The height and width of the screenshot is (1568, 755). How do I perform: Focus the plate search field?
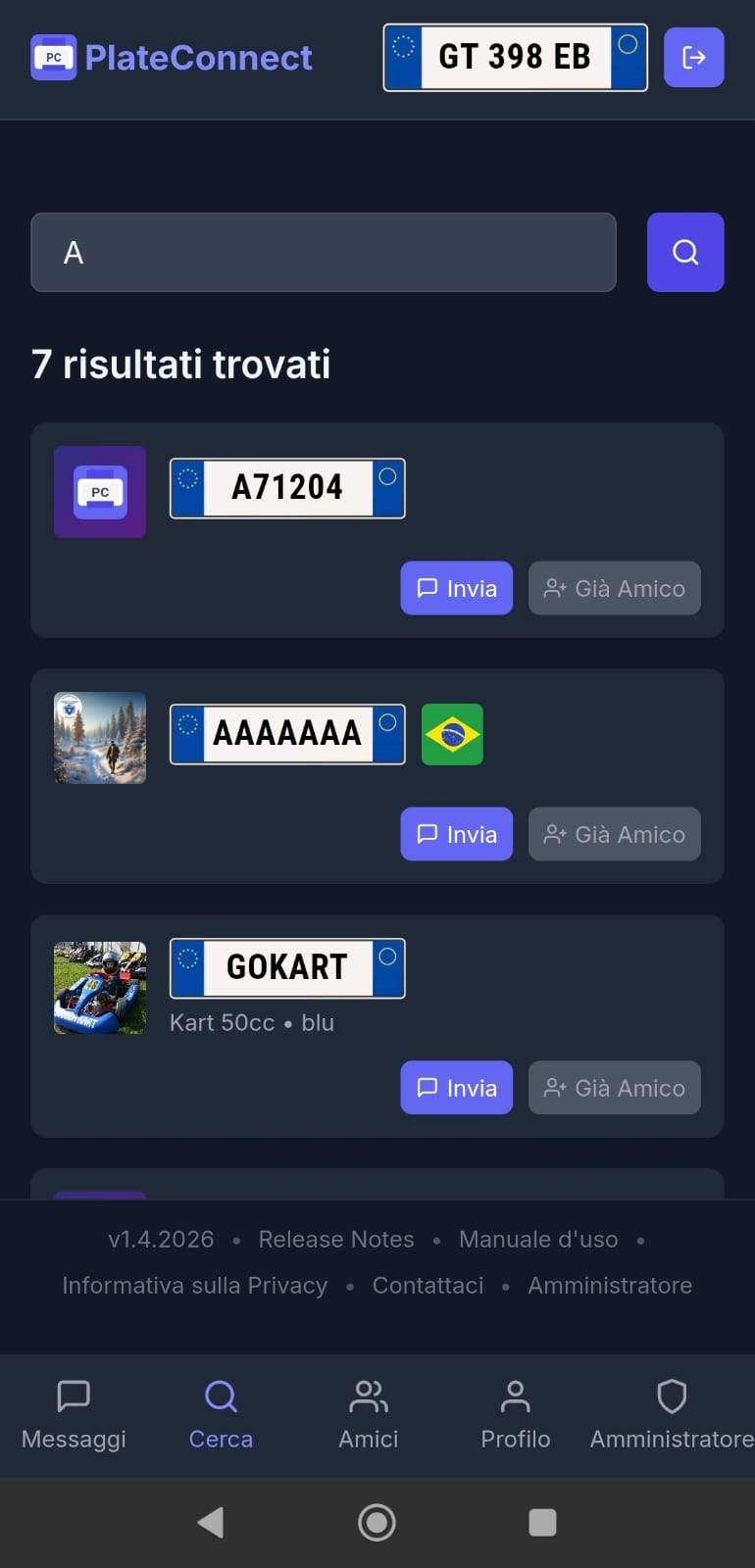pos(324,253)
